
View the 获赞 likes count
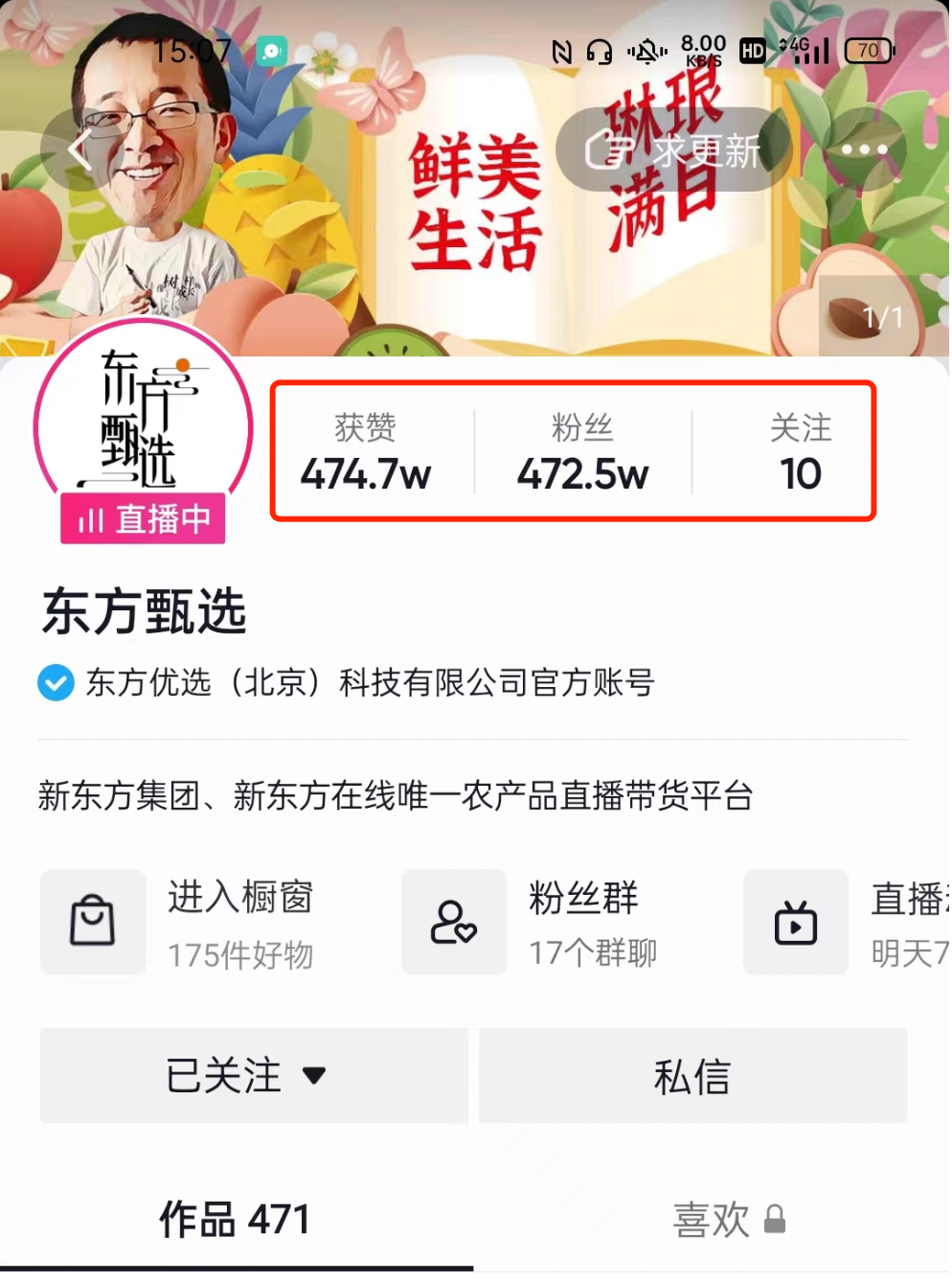tap(365, 452)
